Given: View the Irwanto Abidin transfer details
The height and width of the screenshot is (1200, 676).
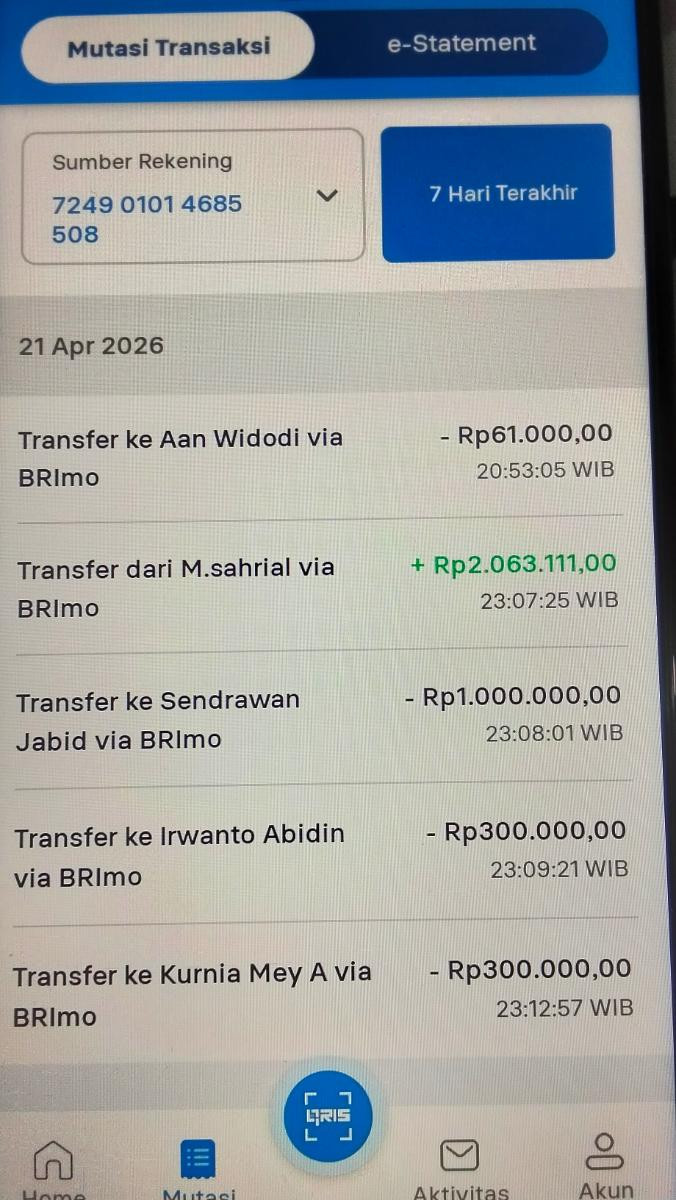Looking at the screenshot, I should coord(316,855).
